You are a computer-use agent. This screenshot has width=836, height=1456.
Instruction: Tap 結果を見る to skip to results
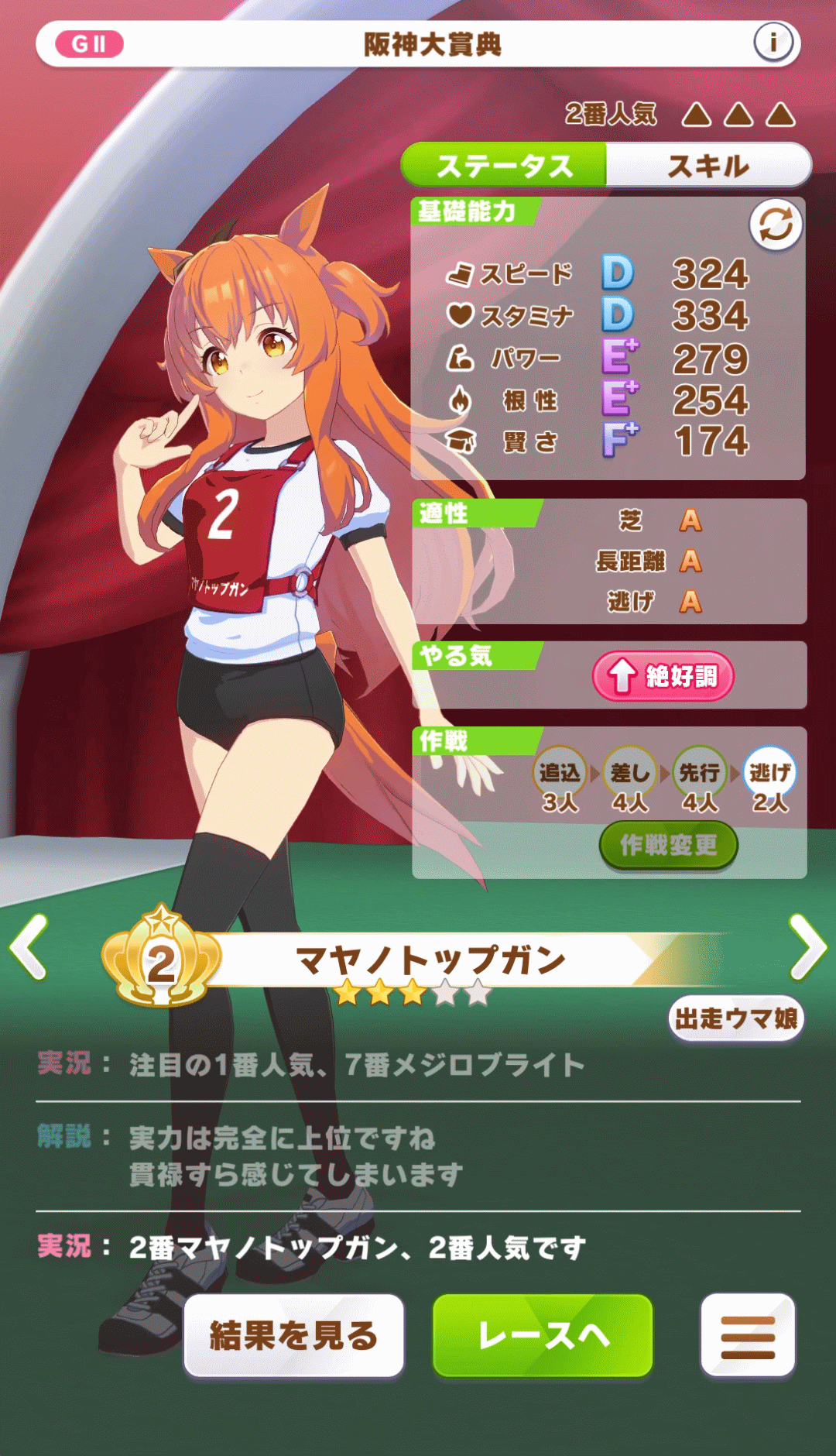tap(293, 1335)
